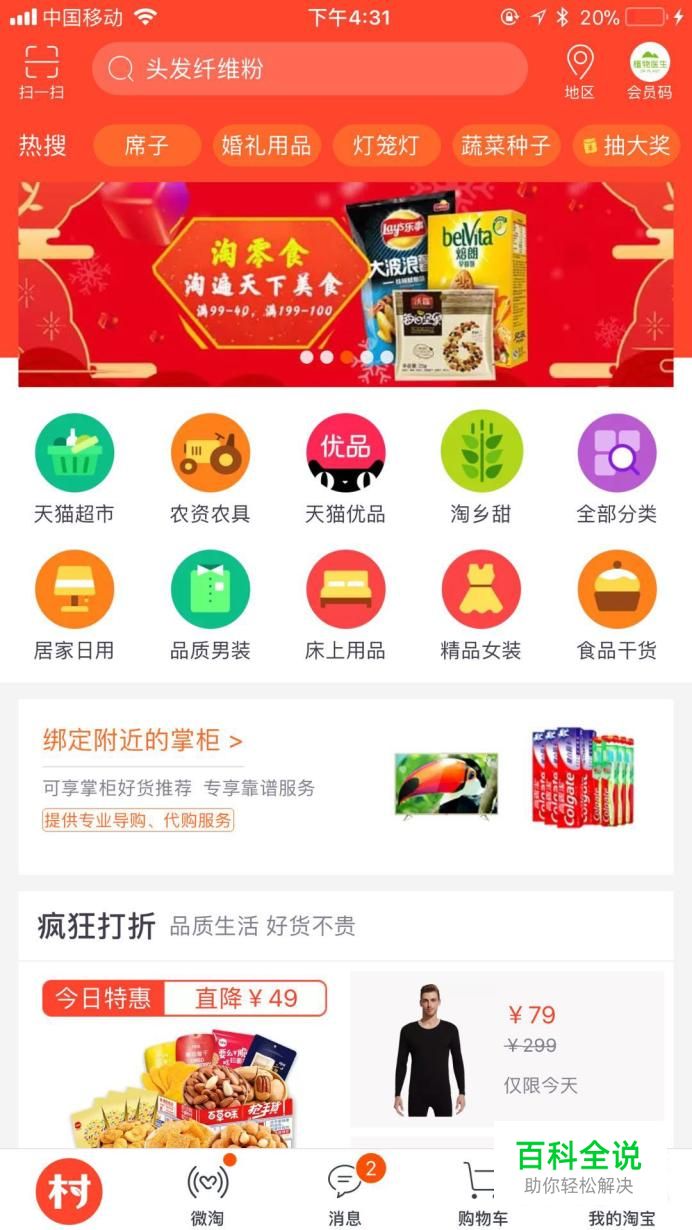Open 天猫优品 category
The height and width of the screenshot is (1230, 692).
pyautogui.click(x=345, y=469)
